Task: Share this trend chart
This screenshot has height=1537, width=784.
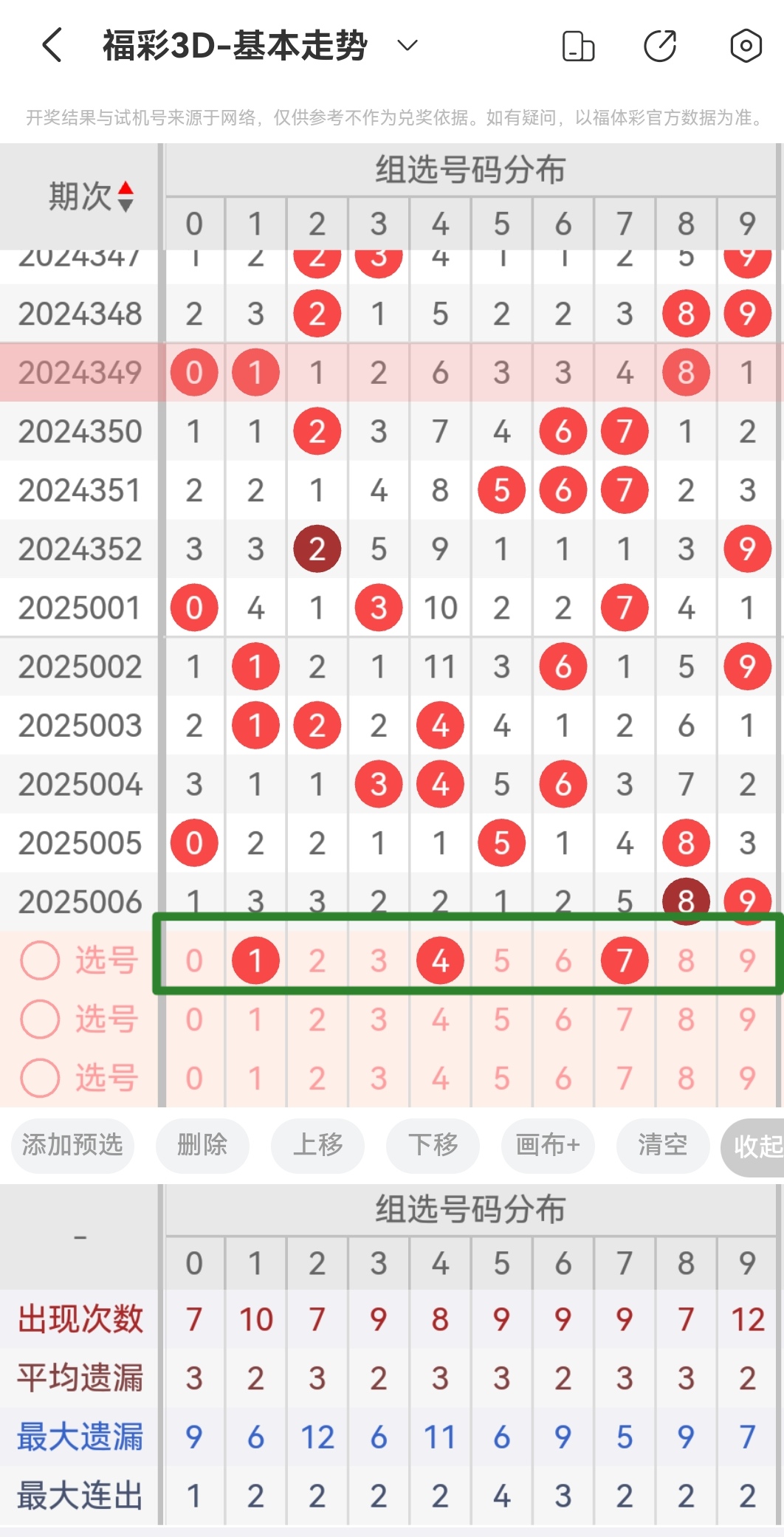Action: tap(660, 46)
